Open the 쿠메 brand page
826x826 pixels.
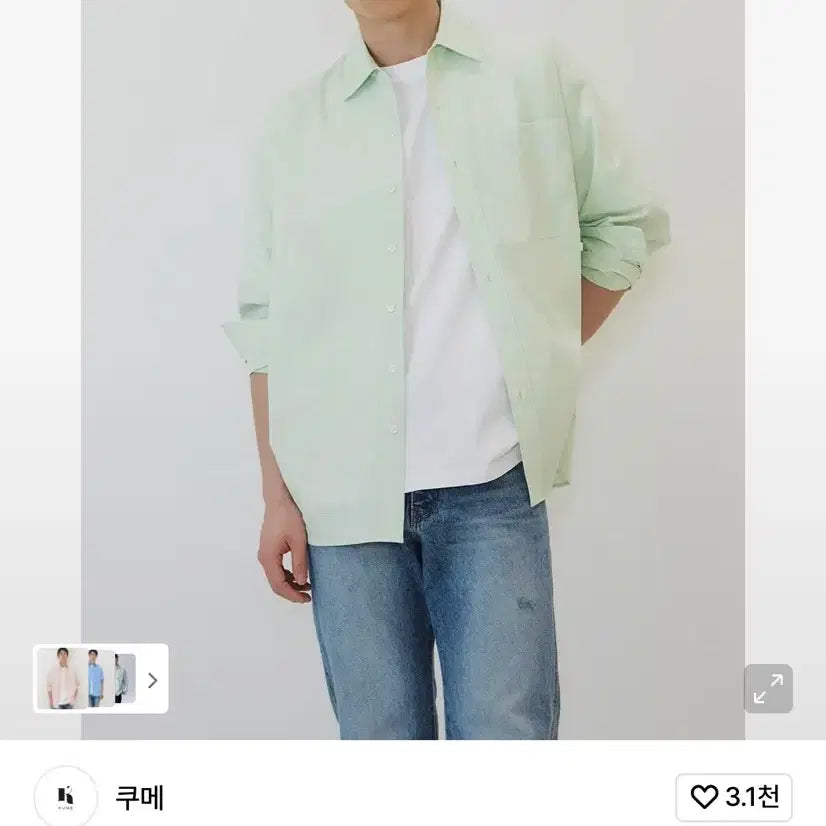click(x=139, y=798)
